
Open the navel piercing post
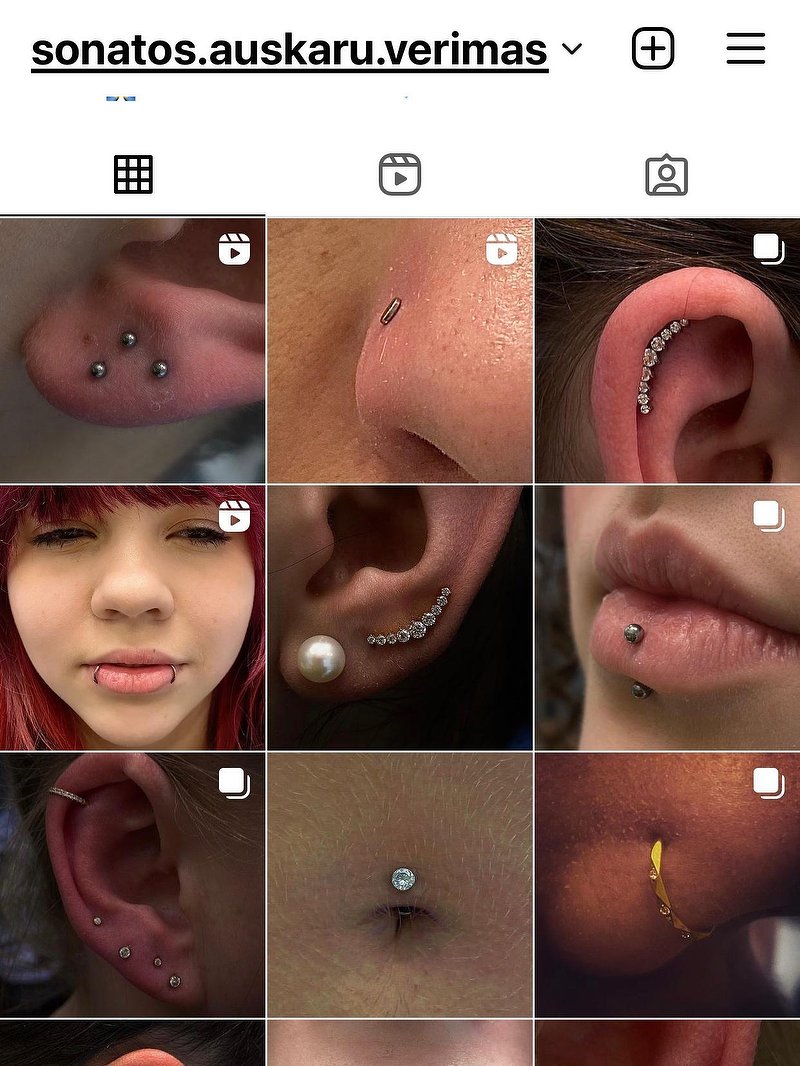(x=400, y=885)
